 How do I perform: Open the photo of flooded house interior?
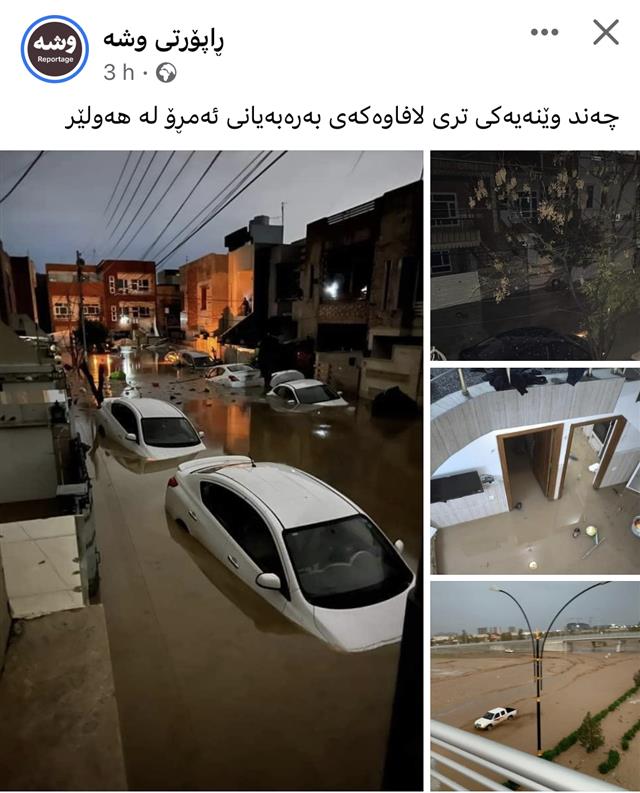pyautogui.click(x=535, y=470)
